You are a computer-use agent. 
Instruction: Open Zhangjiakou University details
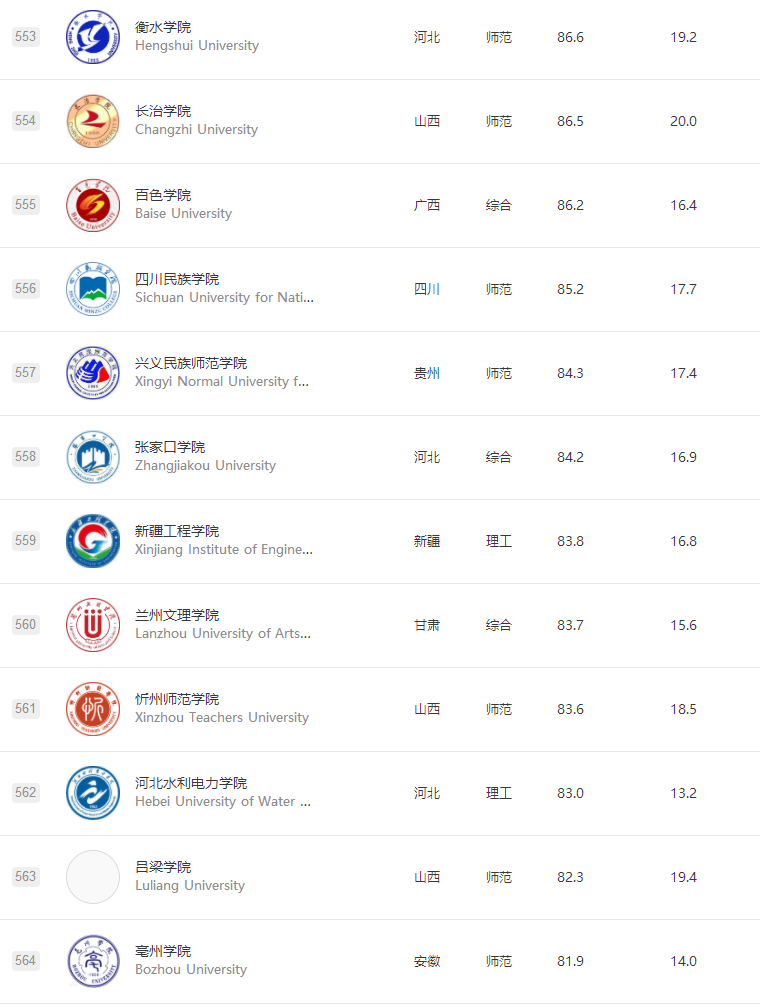click(170, 447)
